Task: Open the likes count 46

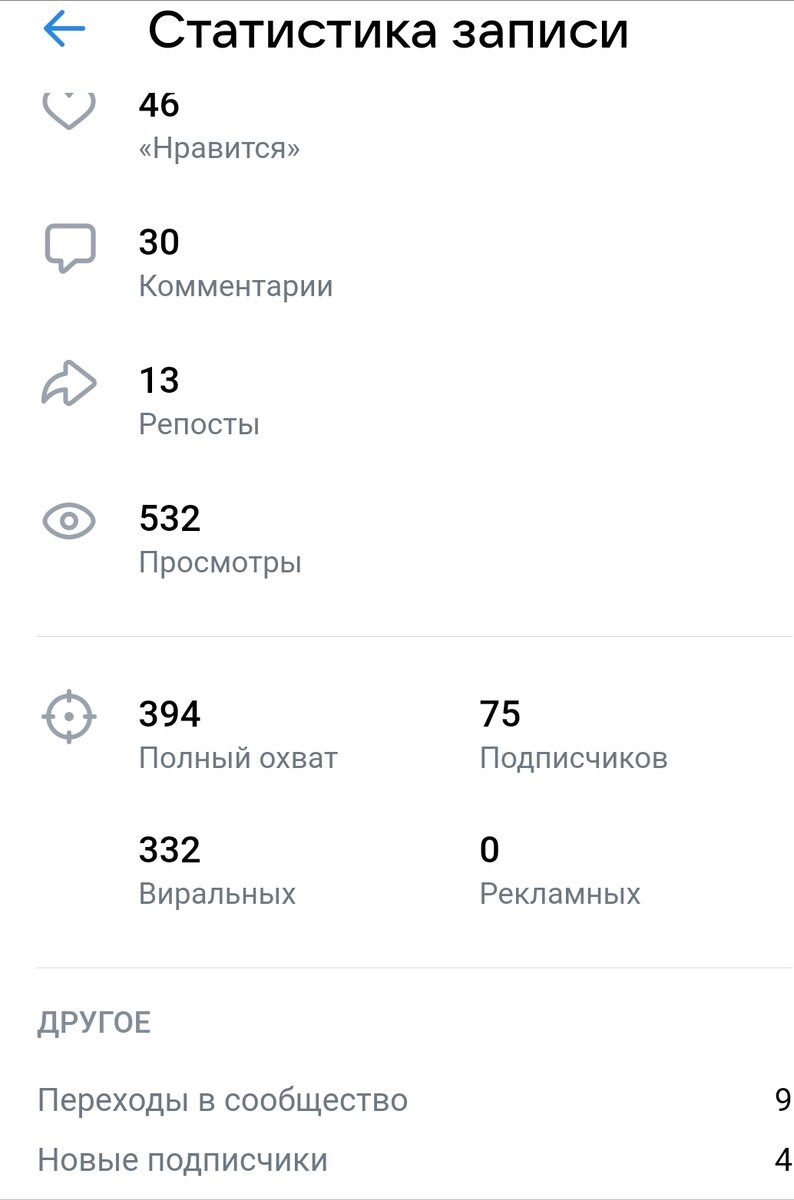Action: click(x=157, y=103)
